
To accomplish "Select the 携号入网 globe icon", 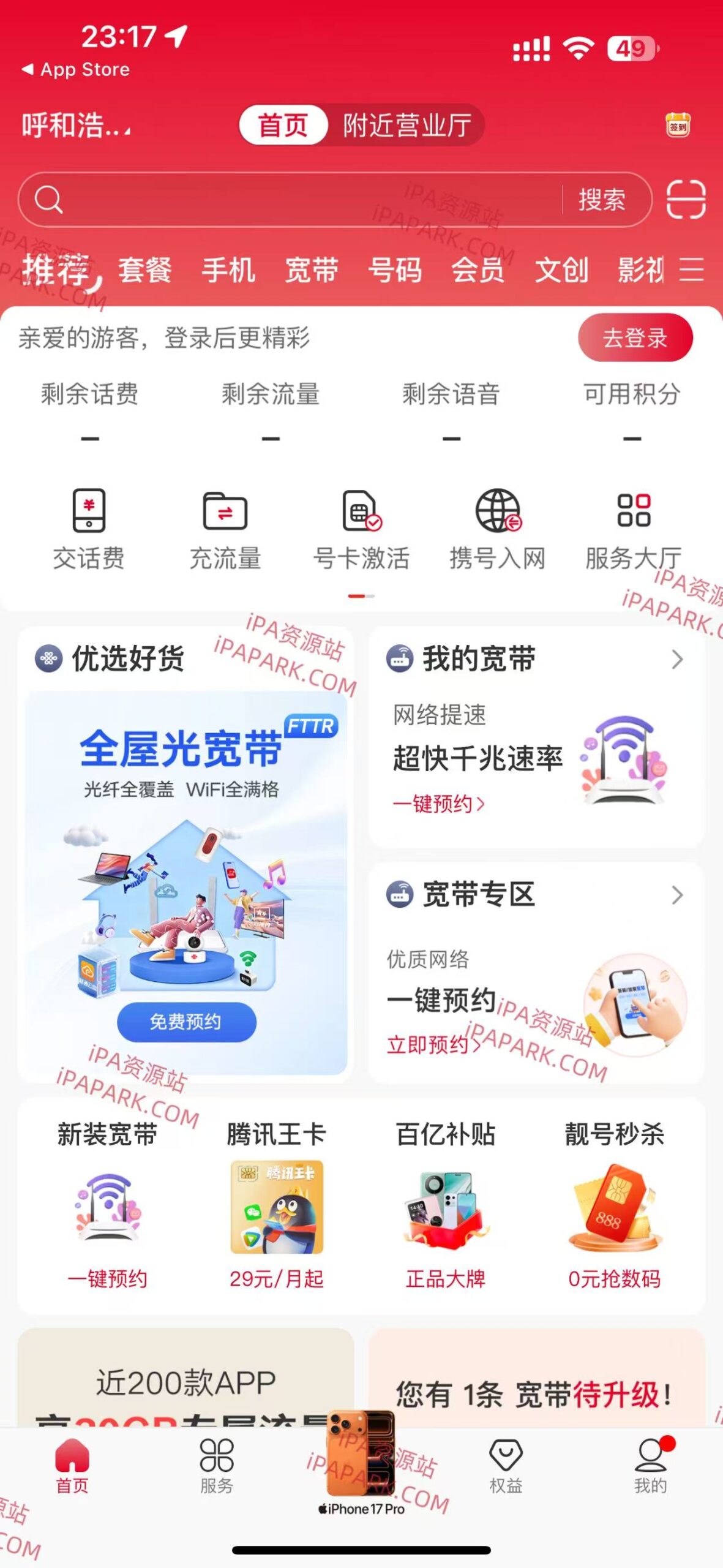I will pyautogui.click(x=497, y=526).
